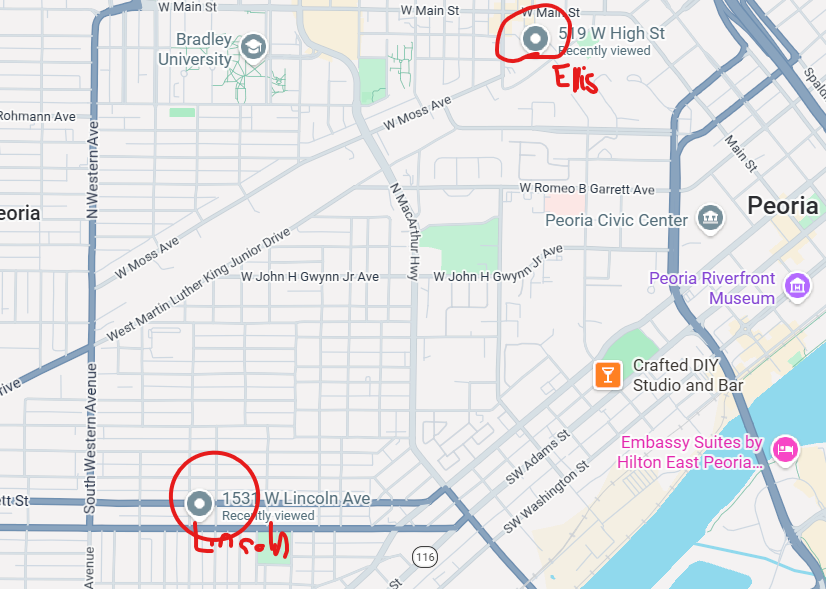This screenshot has width=826, height=589.
Task: Tap the Peoria Riverfront Museum marker
Action: pyautogui.click(x=797, y=286)
